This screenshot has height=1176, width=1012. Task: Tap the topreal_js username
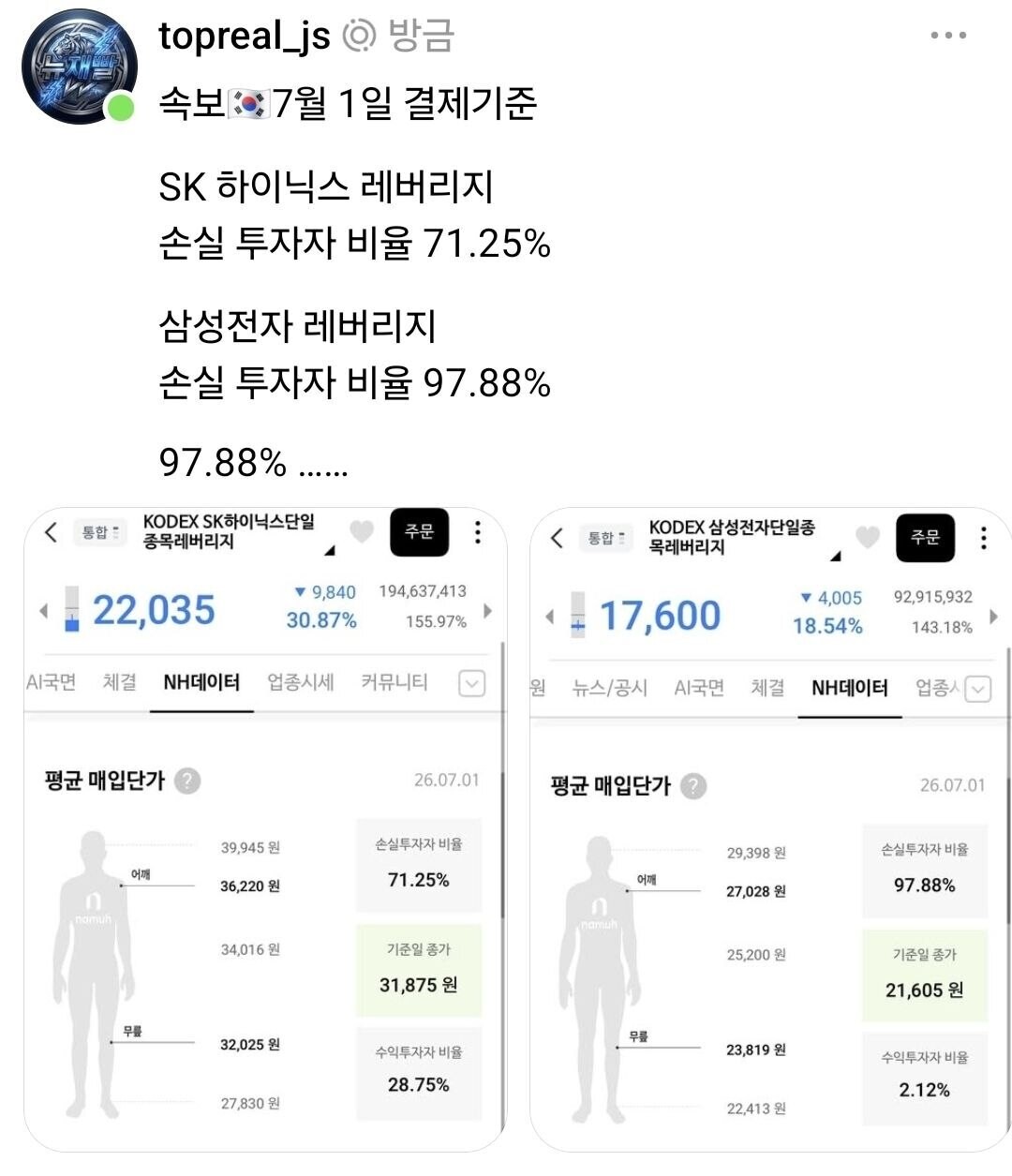tap(245, 37)
